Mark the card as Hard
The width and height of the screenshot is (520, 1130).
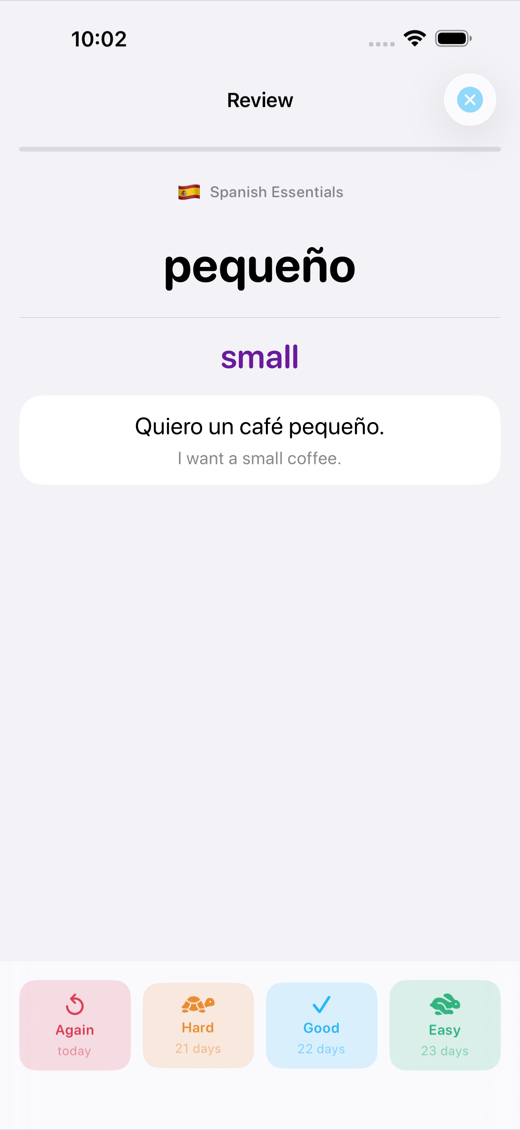pos(198,1025)
